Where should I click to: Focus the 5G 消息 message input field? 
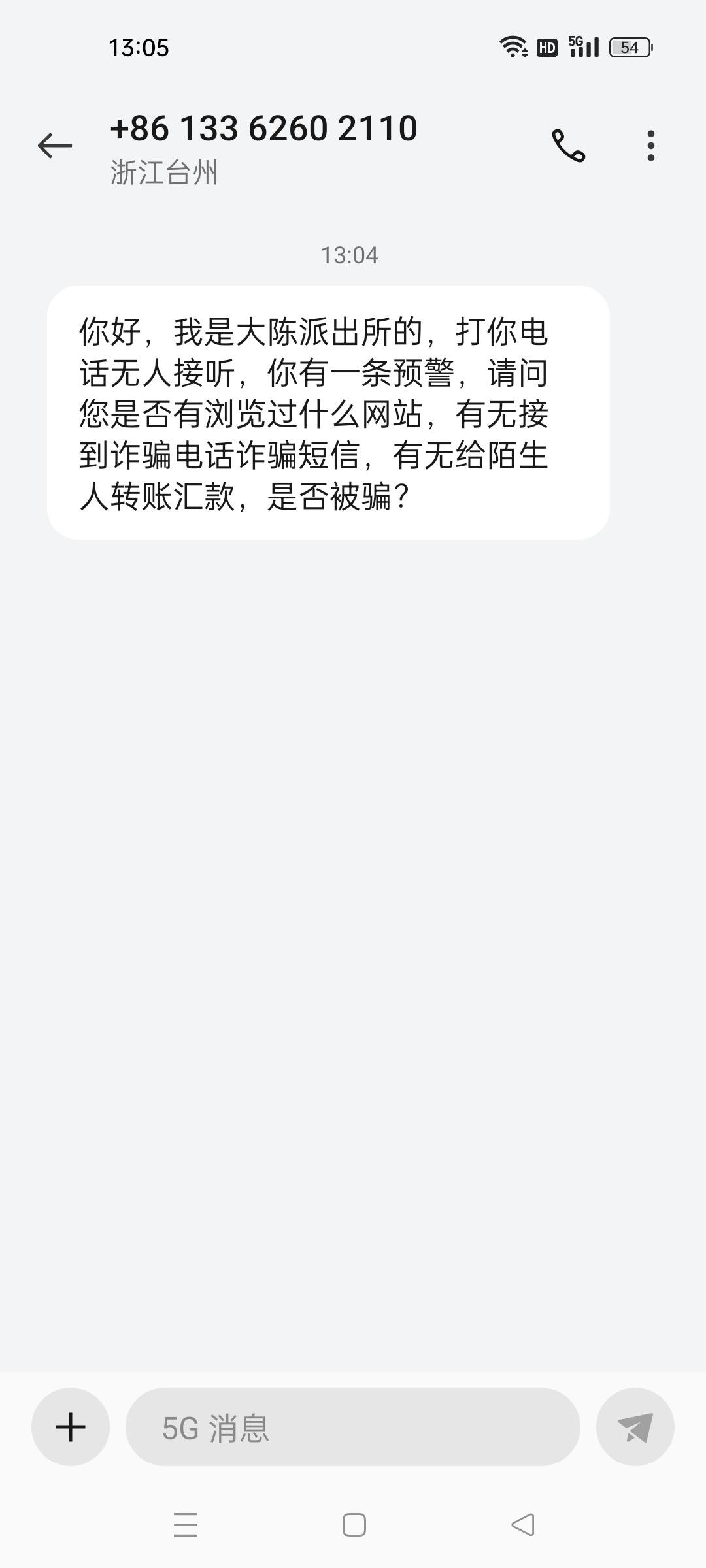[x=353, y=1427]
